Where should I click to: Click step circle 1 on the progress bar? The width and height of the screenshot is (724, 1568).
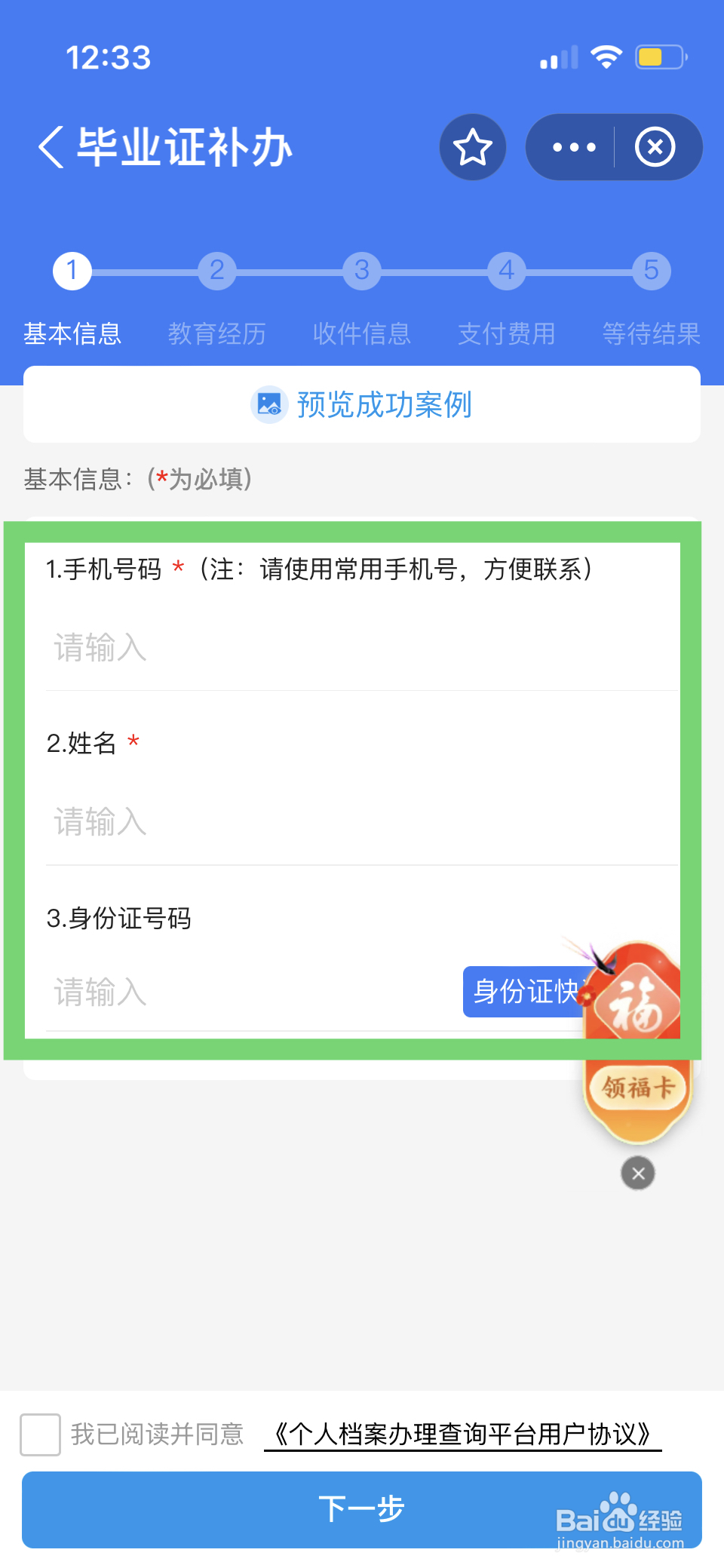pos(72,271)
